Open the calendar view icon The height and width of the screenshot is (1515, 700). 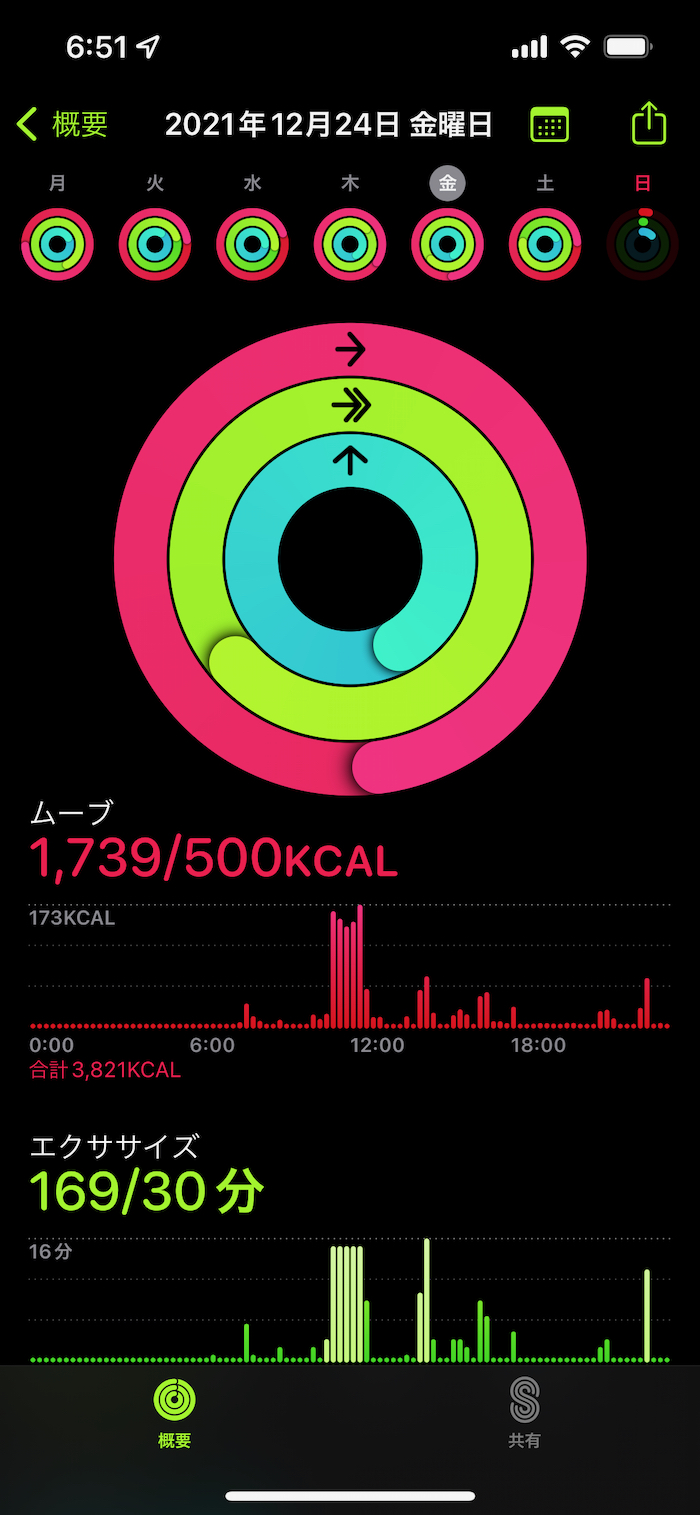click(549, 125)
